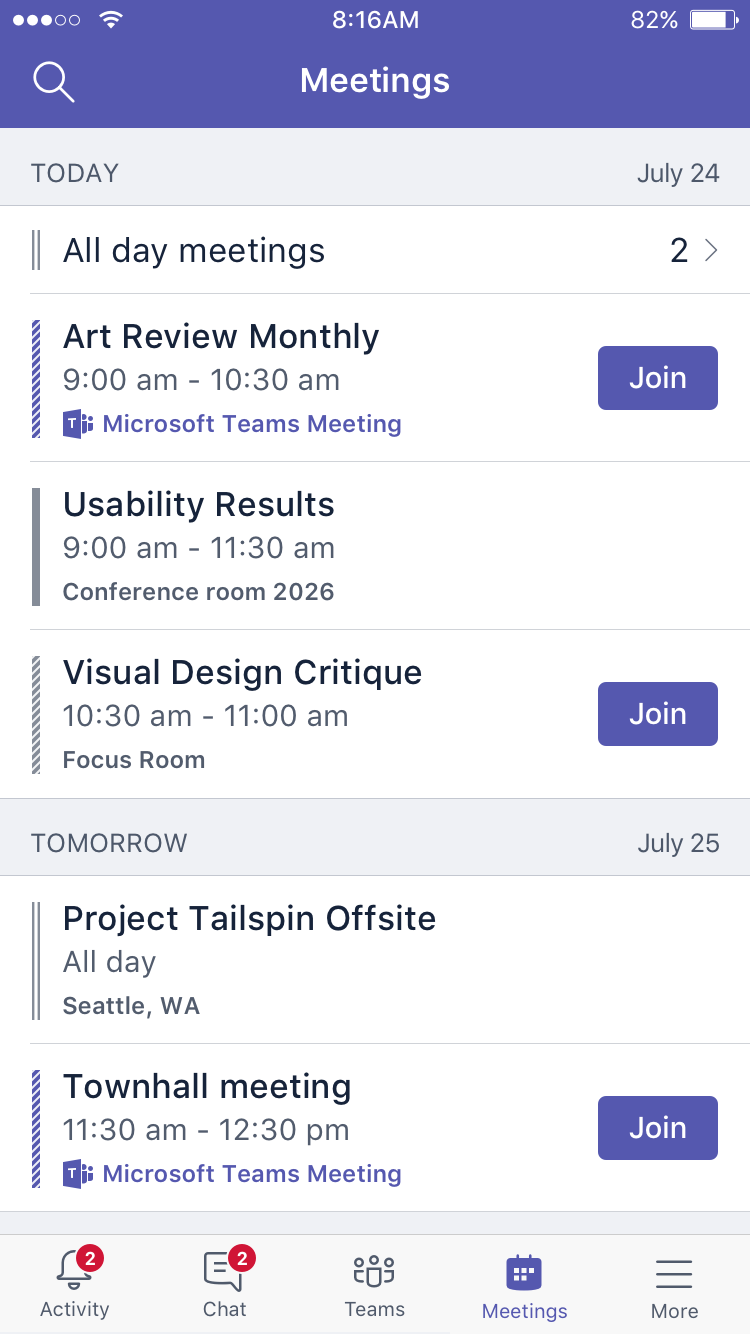This screenshot has width=750, height=1334.
Task: Click the Teams icon beside Art Review Monthly
Action: [x=78, y=424]
